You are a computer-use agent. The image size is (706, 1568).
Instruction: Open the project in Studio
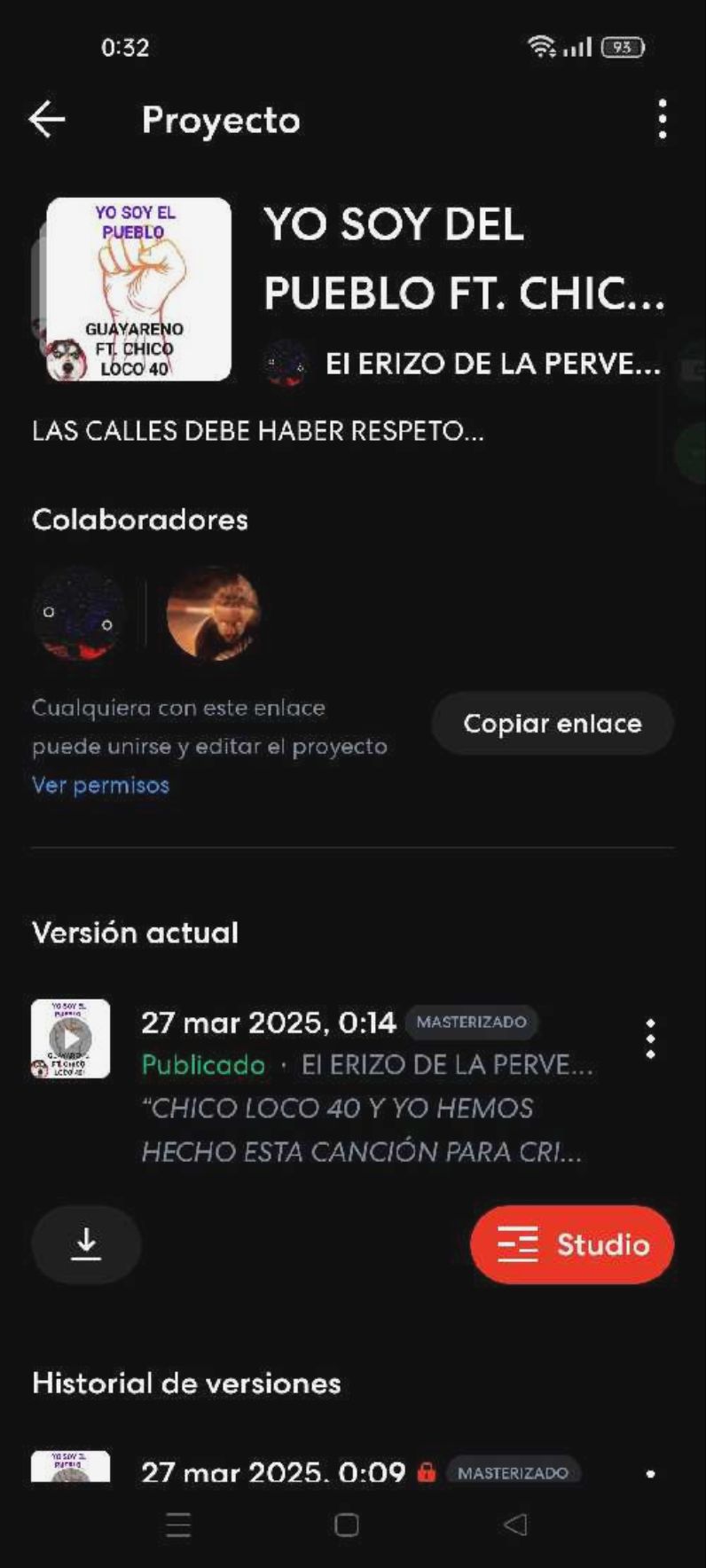(x=572, y=1244)
